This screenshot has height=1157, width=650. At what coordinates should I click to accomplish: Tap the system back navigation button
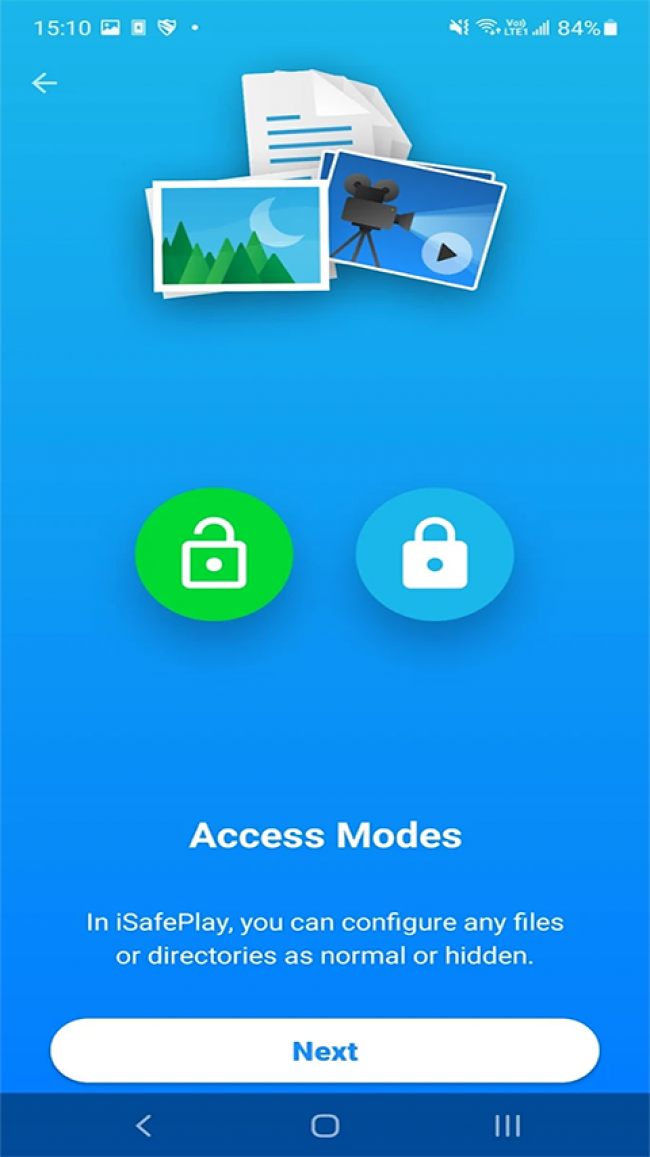click(x=143, y=1125)
